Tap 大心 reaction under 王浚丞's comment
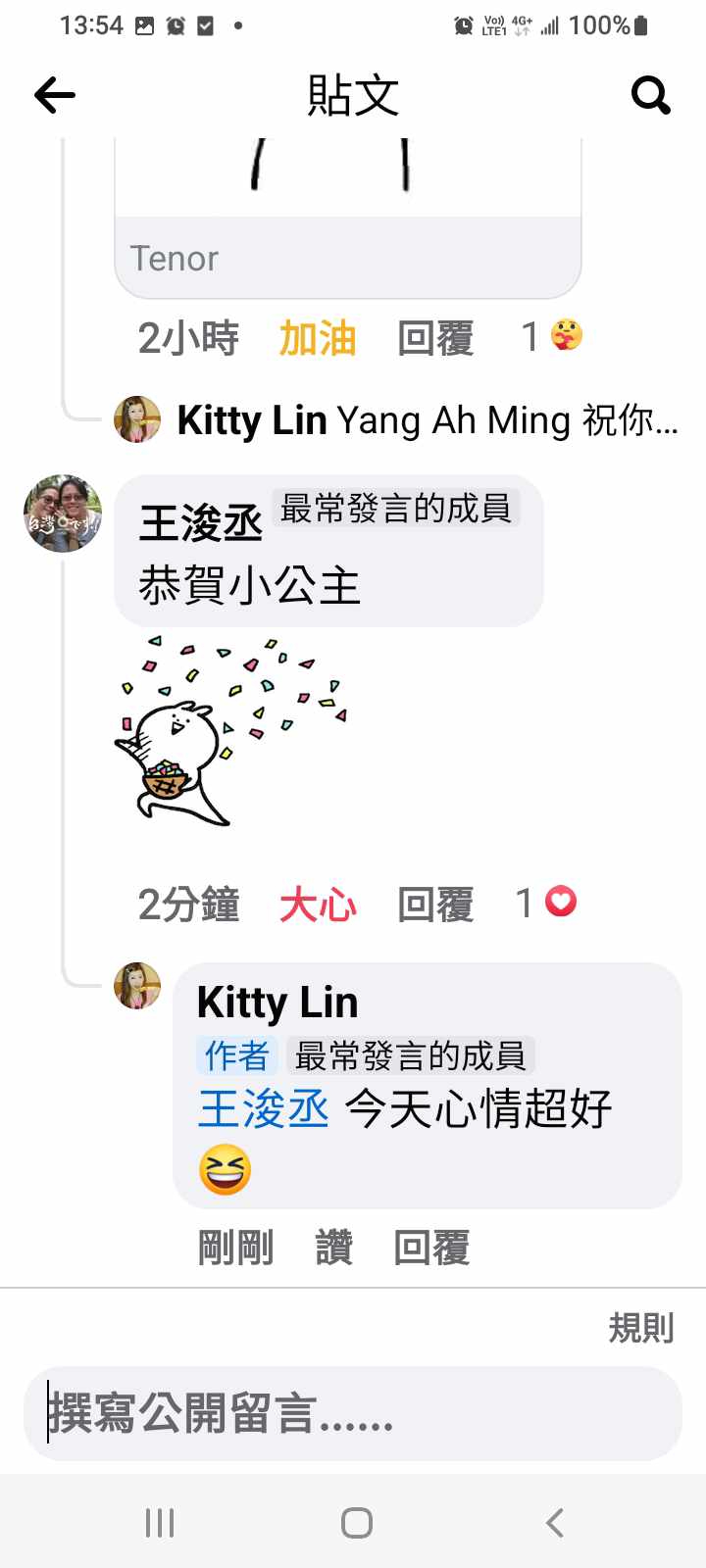 click(x=317, y=904)
